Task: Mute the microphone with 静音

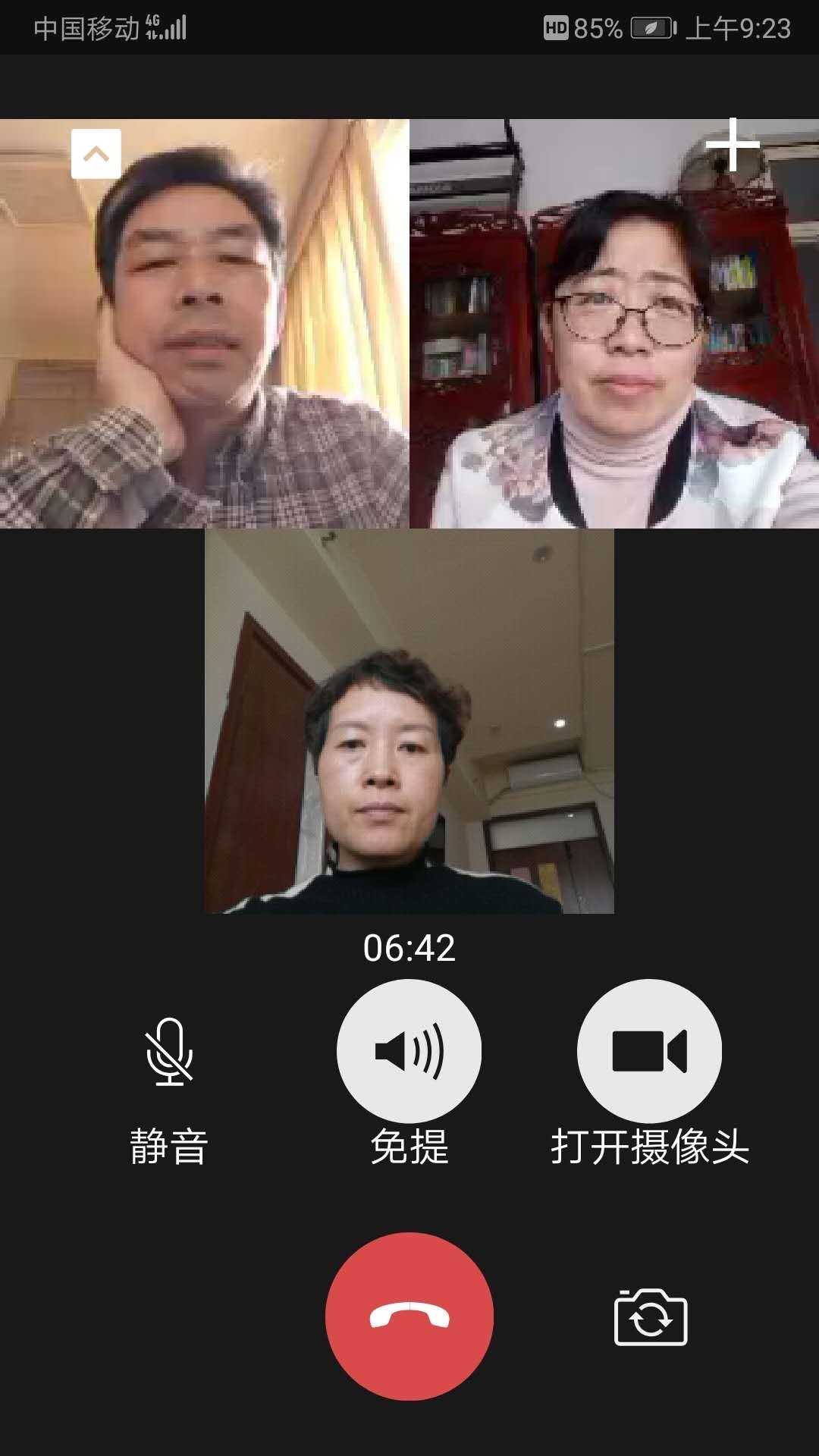Action: pyautogui.click(x=169, y=1052)
